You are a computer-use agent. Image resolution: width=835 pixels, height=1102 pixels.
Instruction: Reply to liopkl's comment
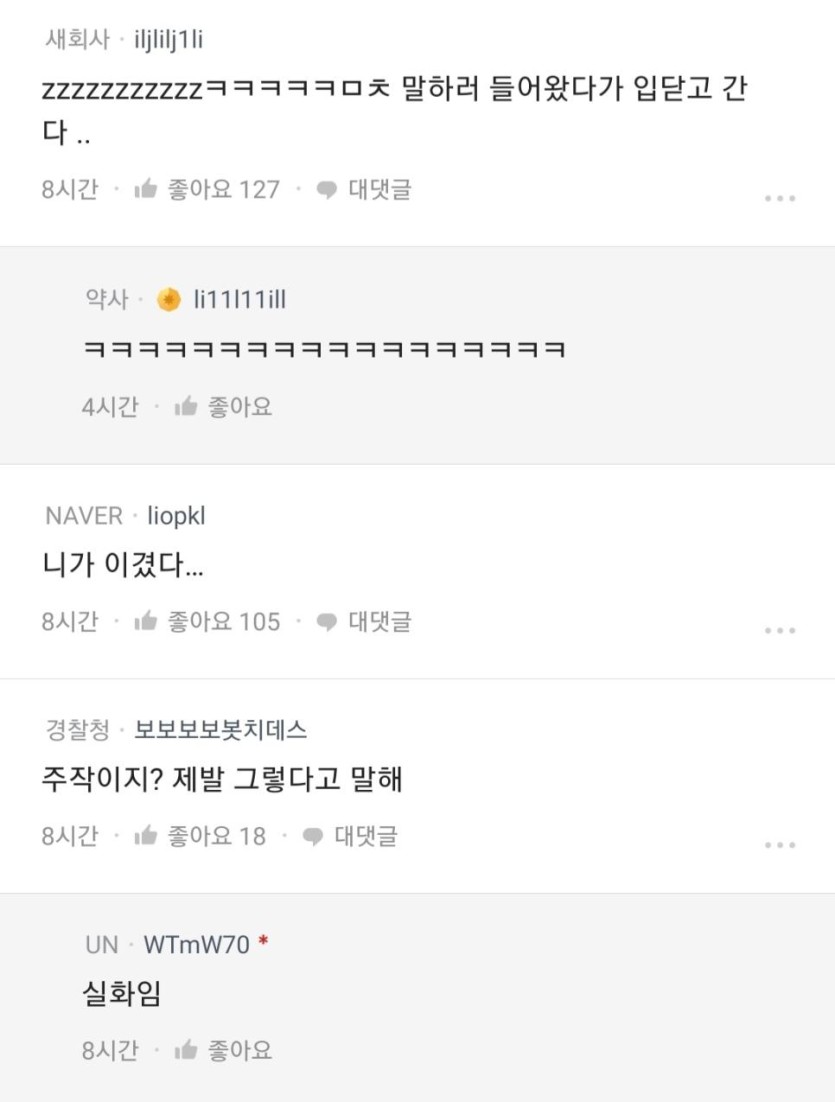(364, 622)
